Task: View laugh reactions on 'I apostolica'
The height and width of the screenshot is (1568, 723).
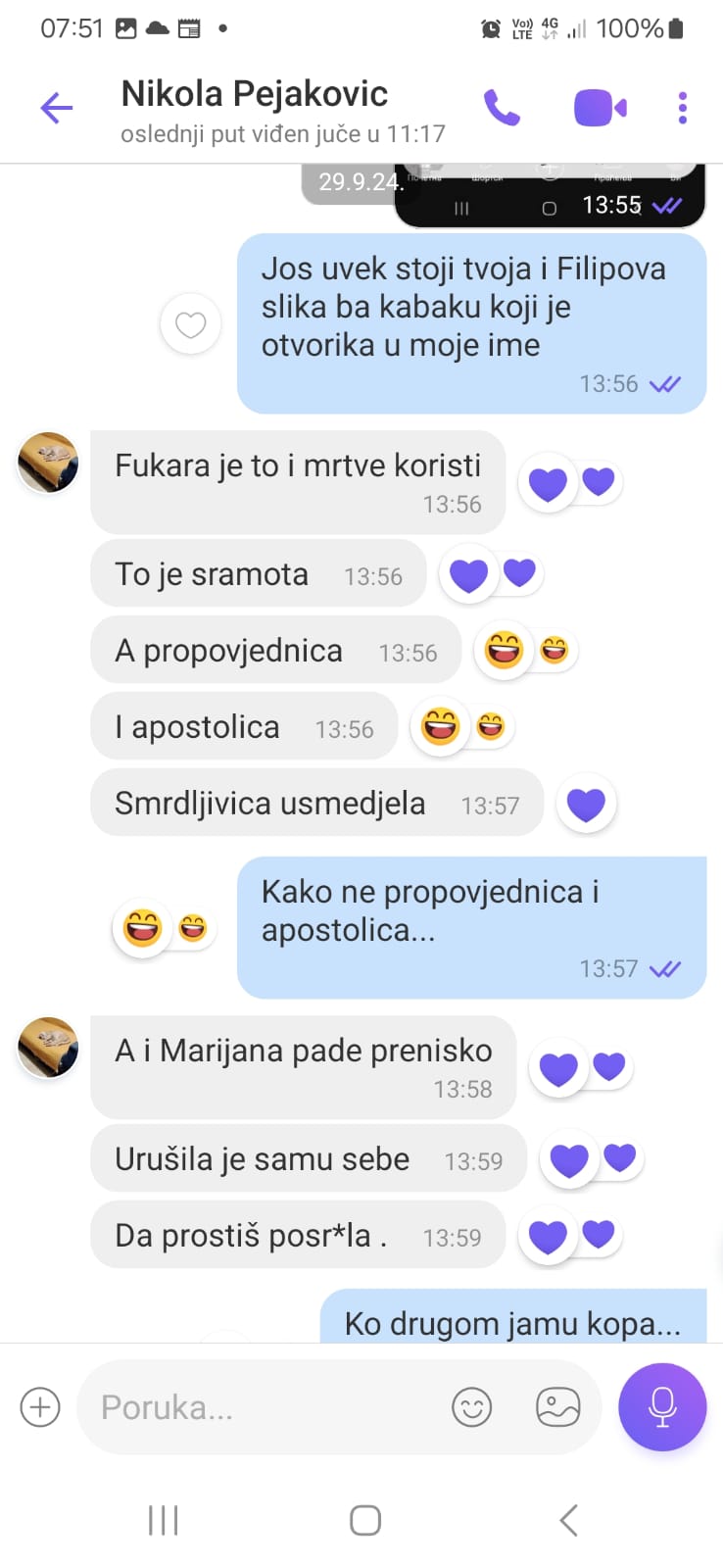Action: click(461, 726)
